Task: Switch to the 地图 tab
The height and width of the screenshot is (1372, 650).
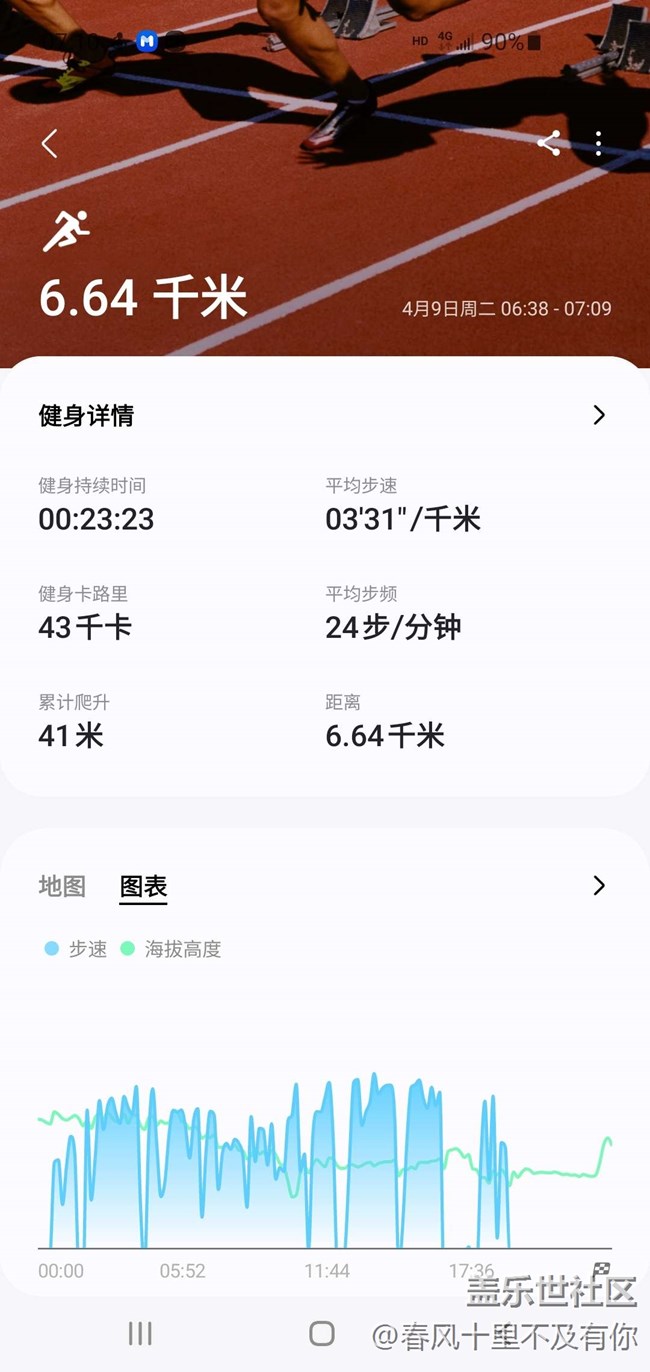Action: [62, 886]
